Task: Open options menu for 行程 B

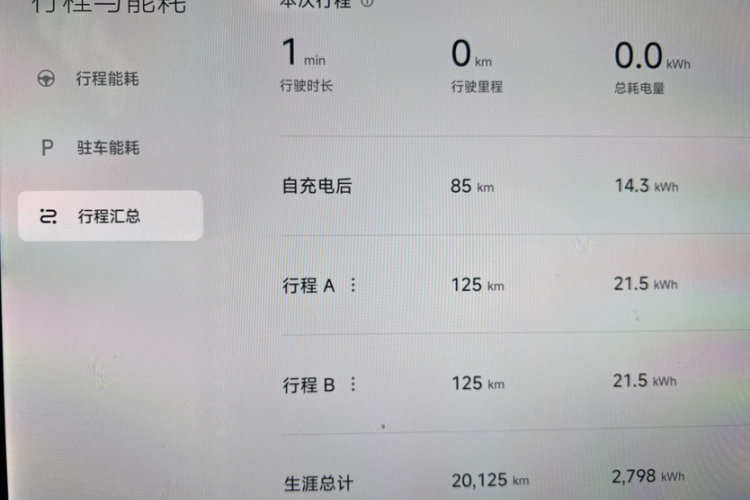Action: (352, 384)
